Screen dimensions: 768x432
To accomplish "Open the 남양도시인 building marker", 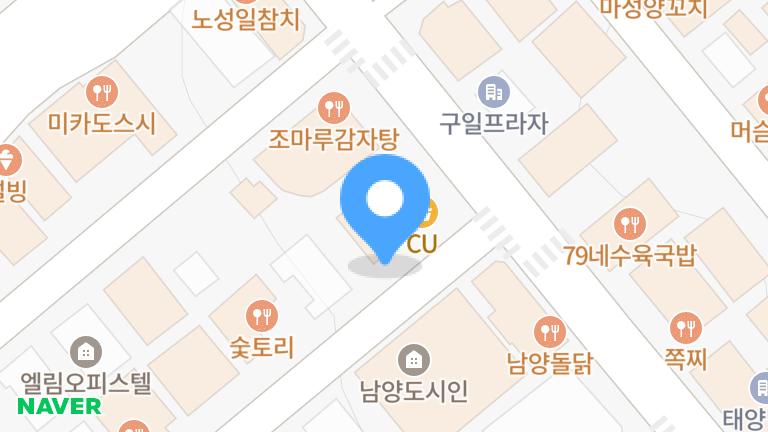I will [x=413, y=358].
